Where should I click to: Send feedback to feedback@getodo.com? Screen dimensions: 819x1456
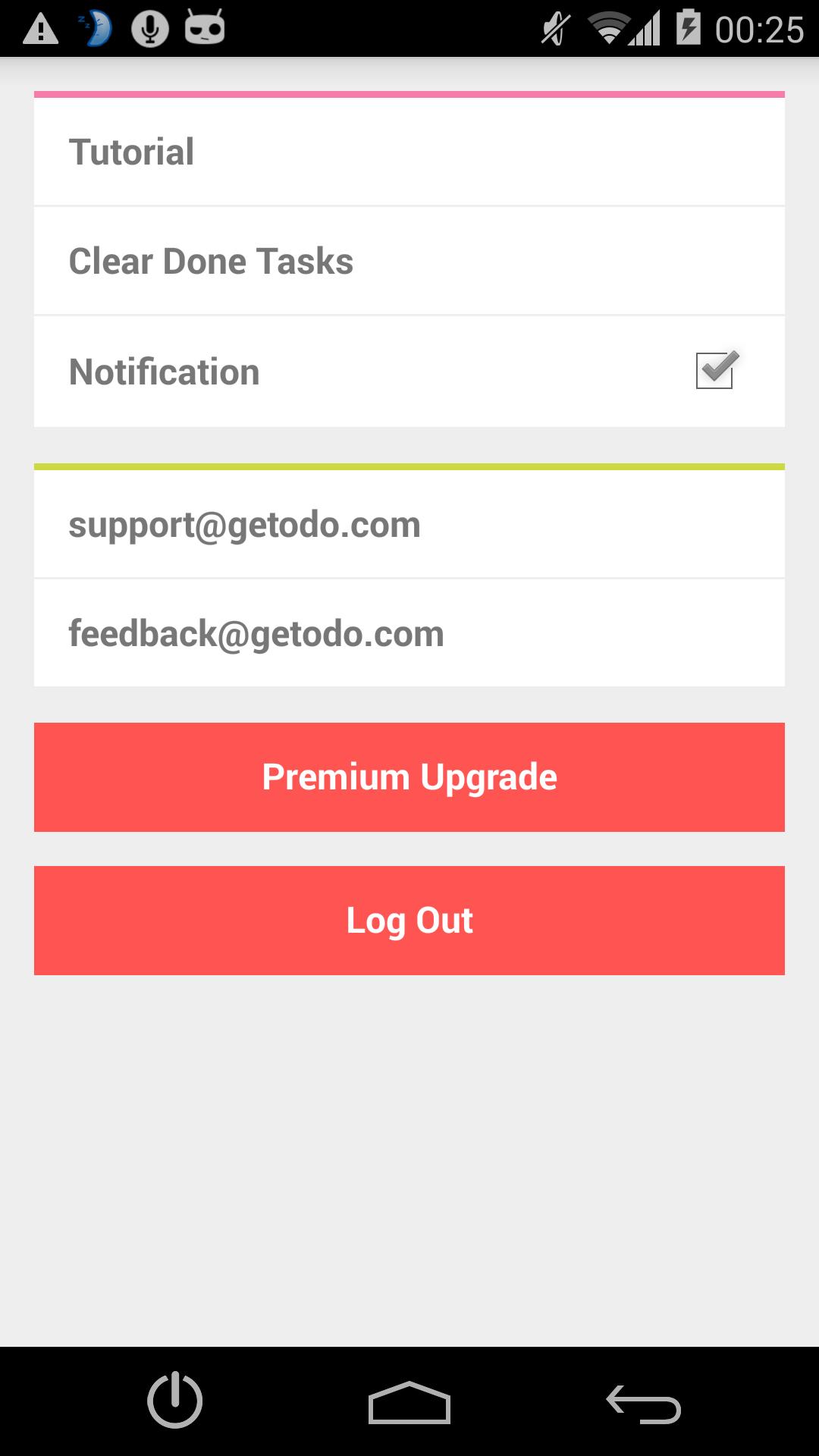(x=409, y=633)
